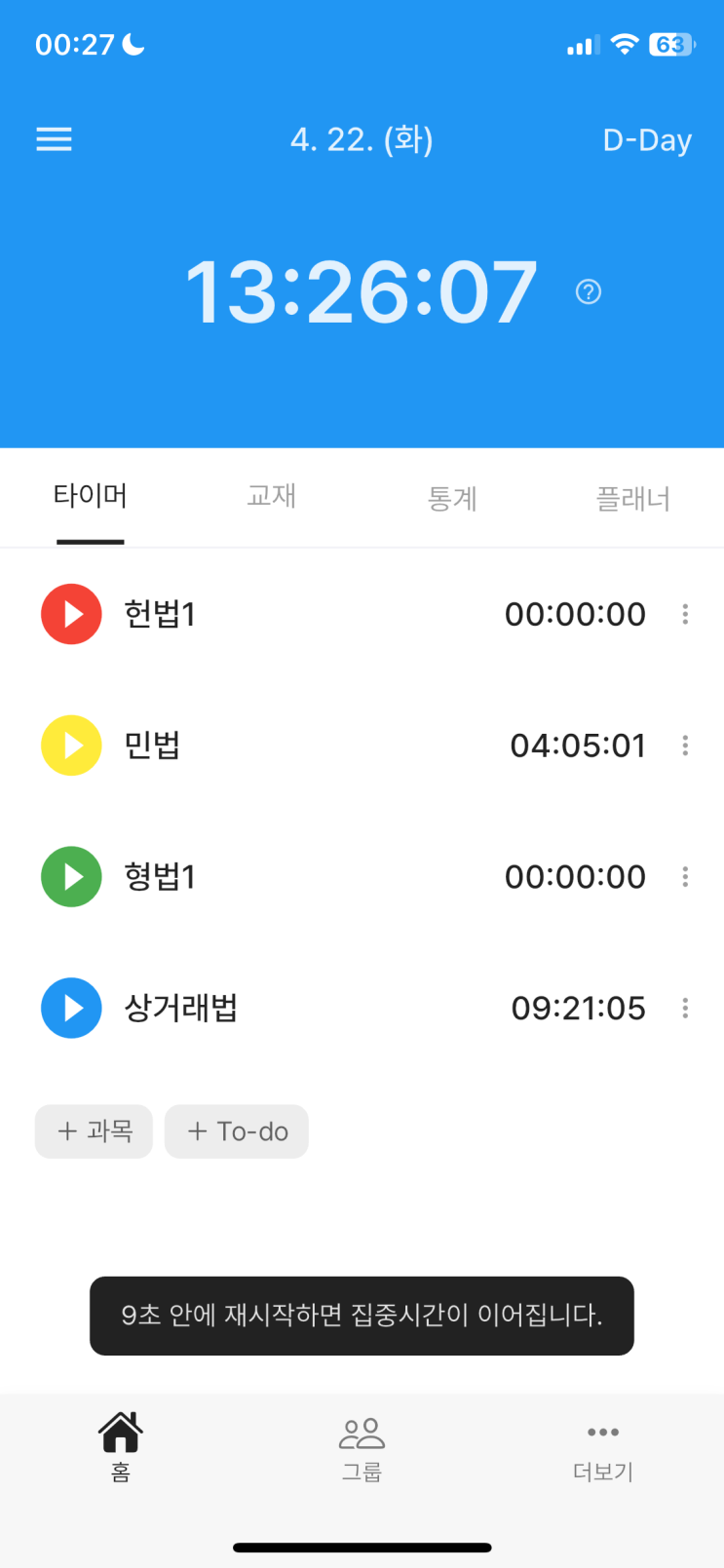Start the 헌법1 timer
The width and height of the screenshot is (724, 1568).
click(71, 614)
